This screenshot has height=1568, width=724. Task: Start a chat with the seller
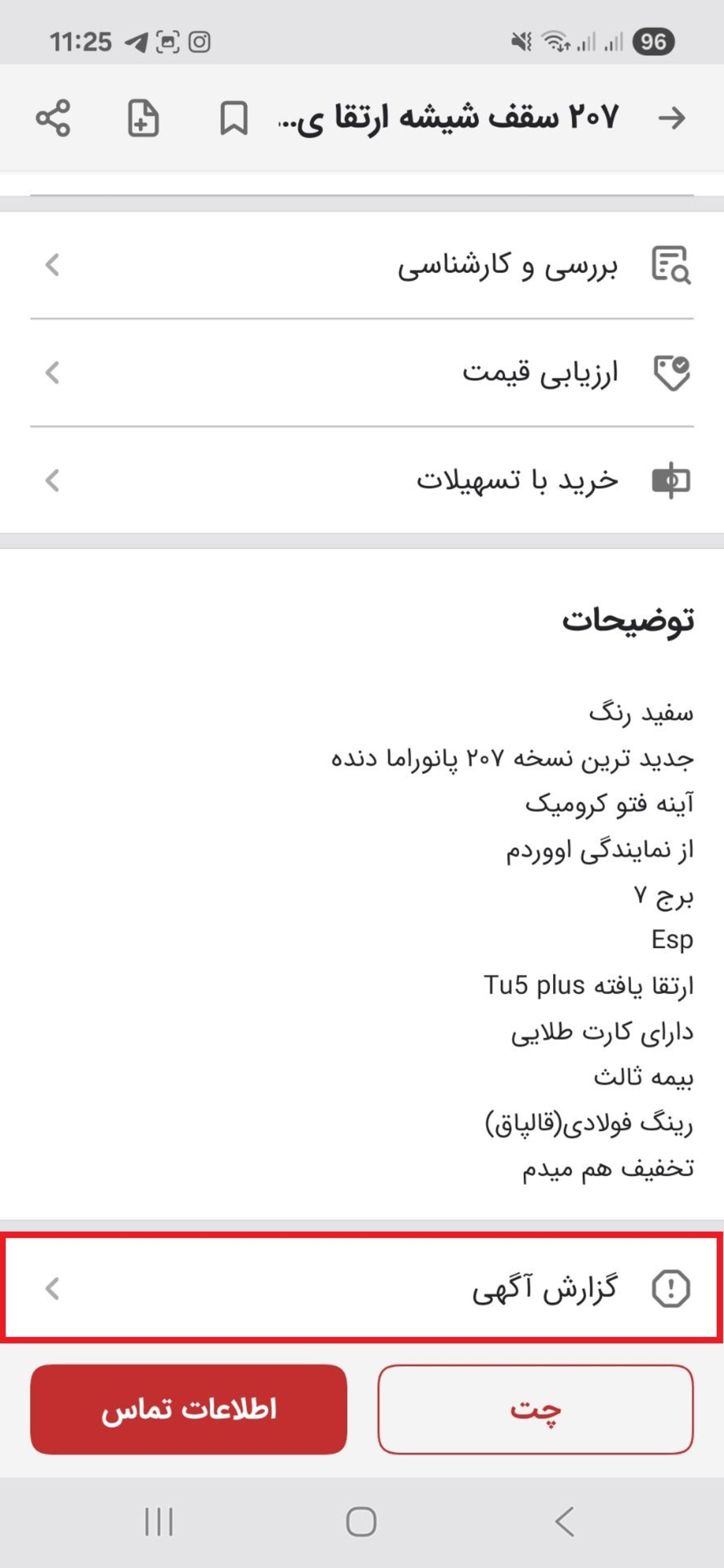[x=535, y=1409]
